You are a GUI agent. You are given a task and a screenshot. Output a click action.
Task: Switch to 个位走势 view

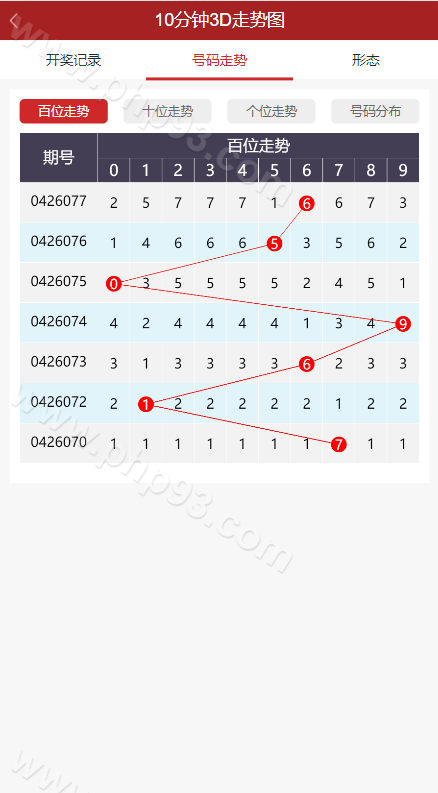click(271, 111)
